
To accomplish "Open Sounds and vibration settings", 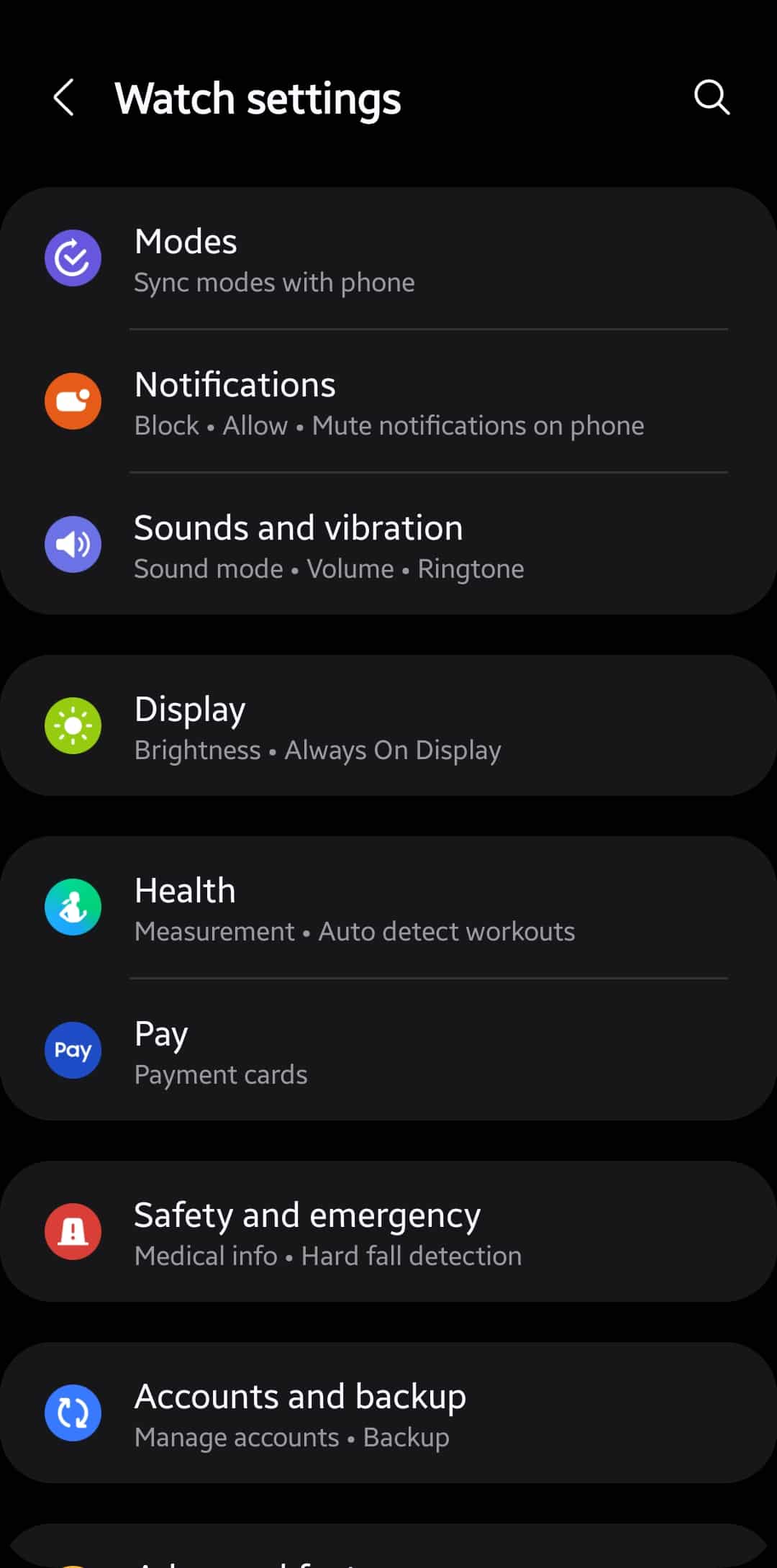I will tap(388, 544).
